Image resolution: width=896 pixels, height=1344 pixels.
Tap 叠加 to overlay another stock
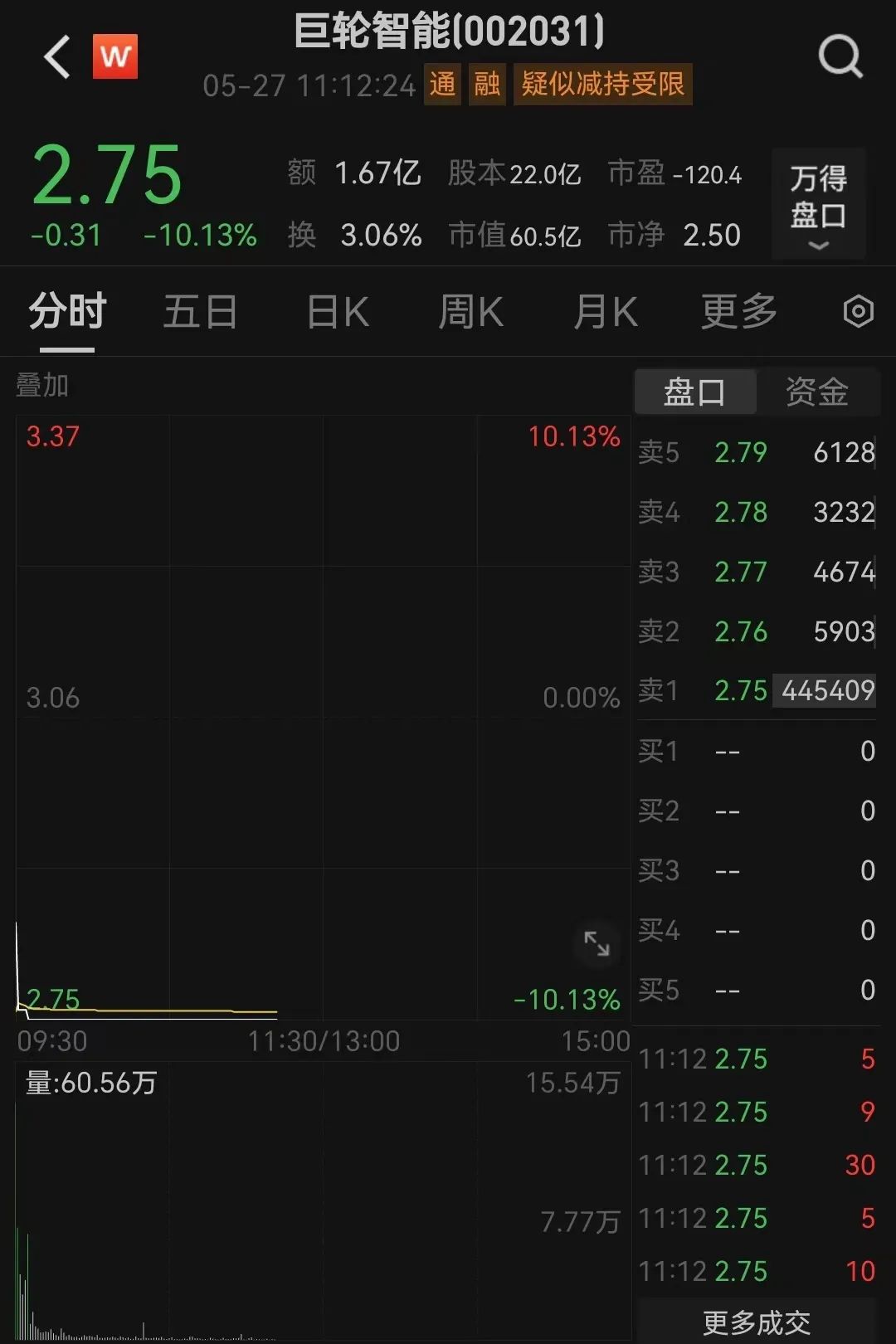(42, 385)
